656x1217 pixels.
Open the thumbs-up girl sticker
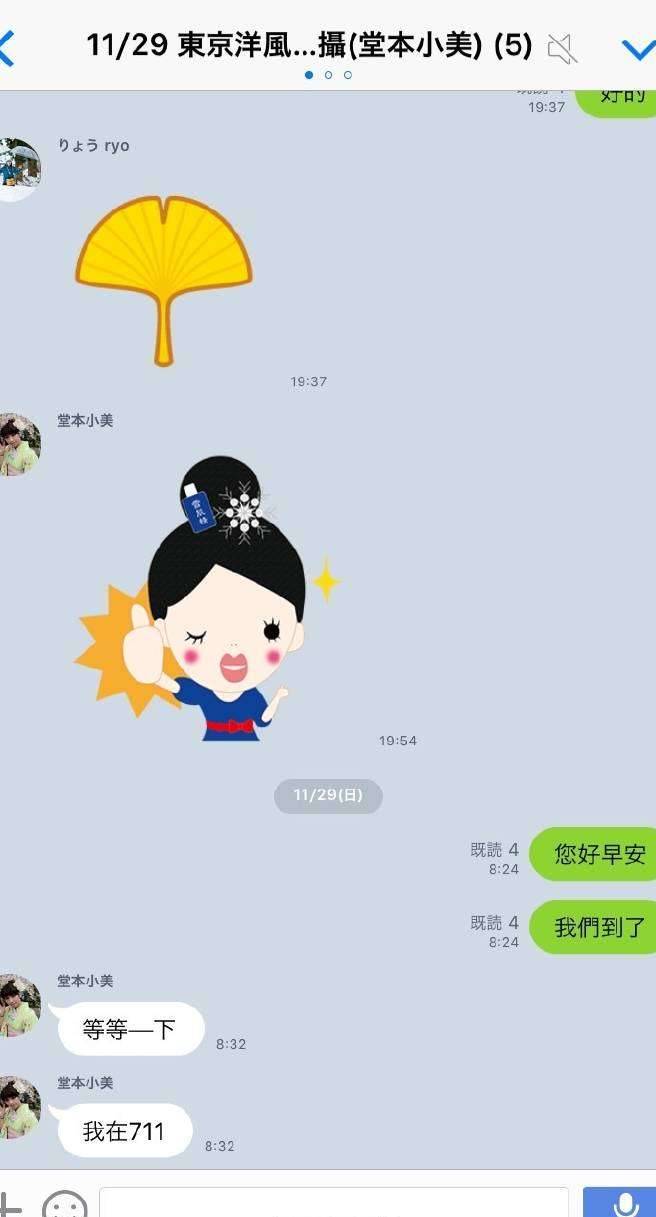click(x=210, y=602)
